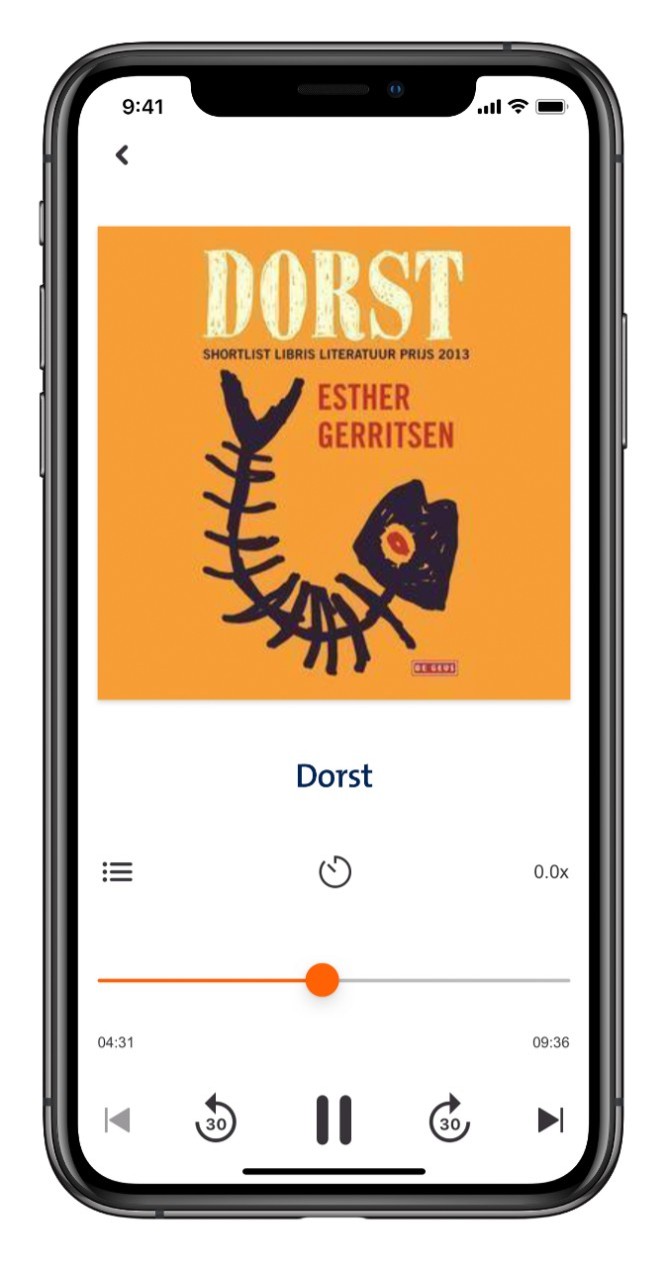Rewind 30 seconds
667x1266 pixels.
coord(216,1120)
